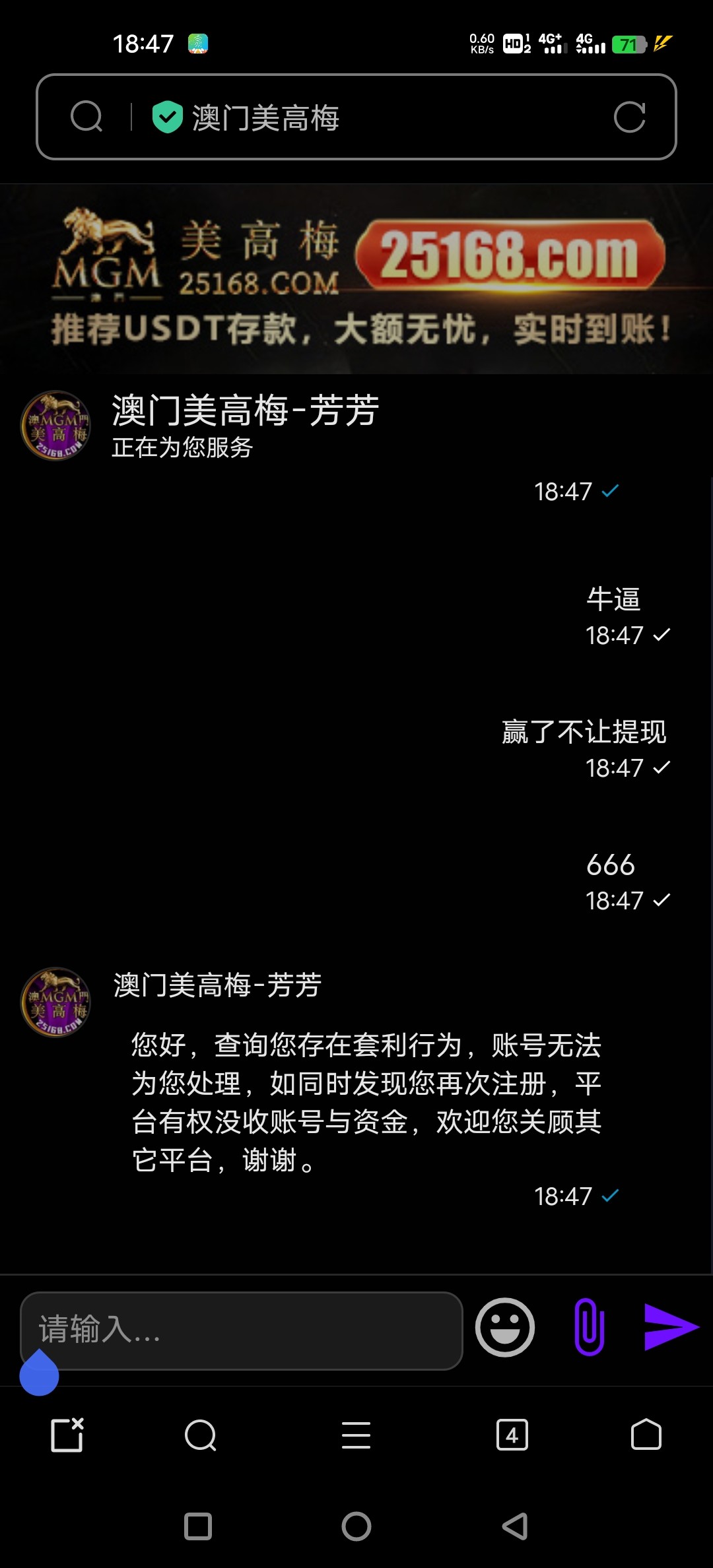Screen dimensions: 713x1568
Task: Open the emoji picker in the chat input
Action: tap(505, 1328)
